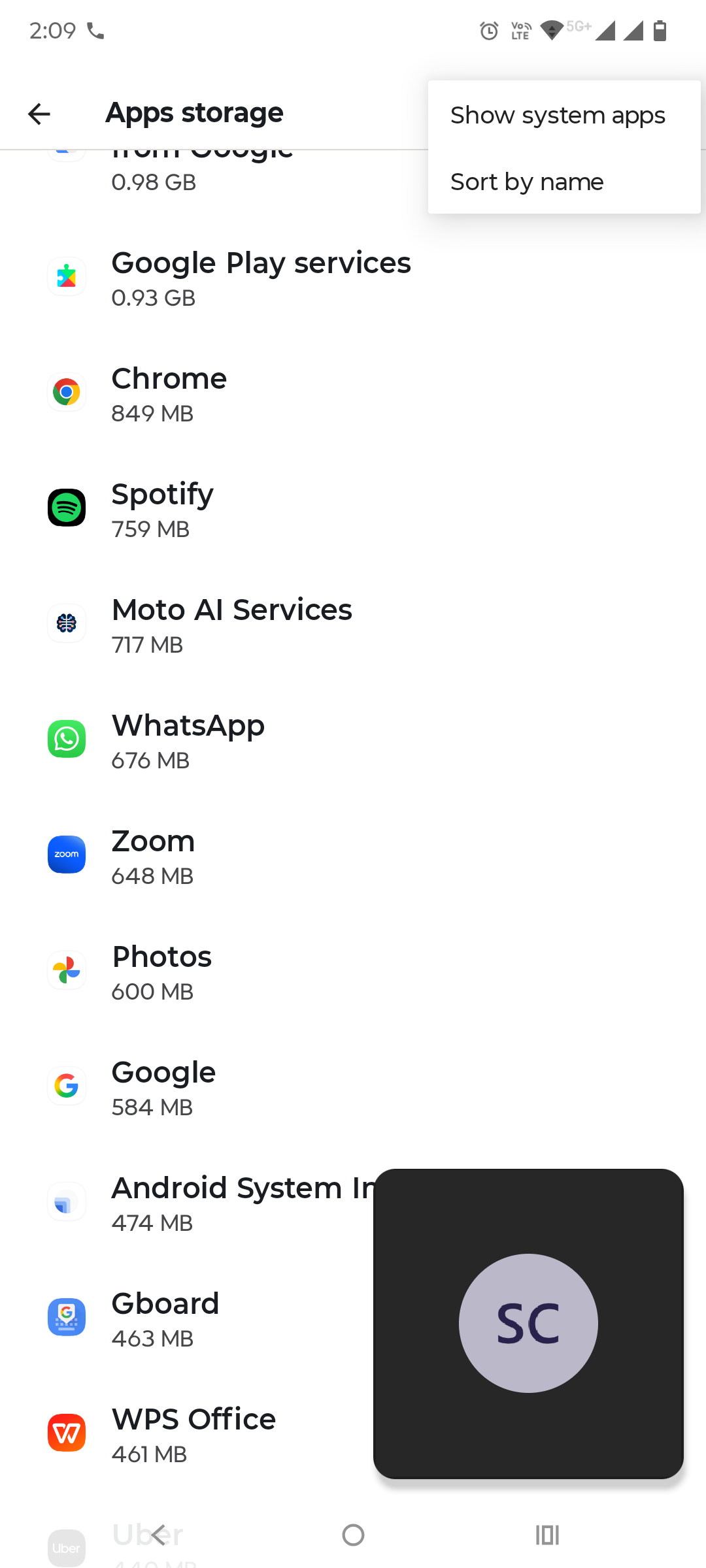Open Google Play services storage details
The height and width of the screenshot is (1568, 706).
pyautogui.click(x=261, y=278)
